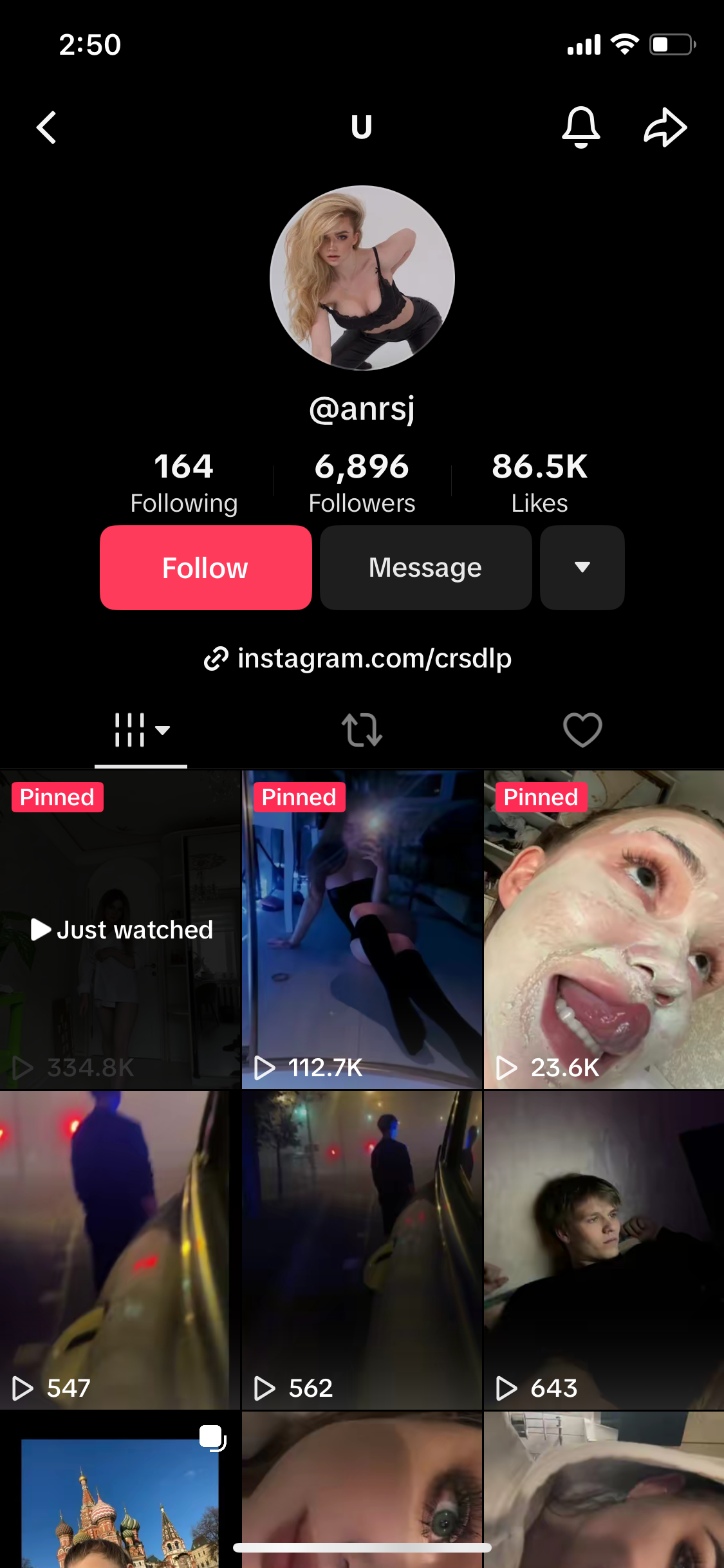The height and width of the screenshot is (1568, 724).
Task: Open the notifications bell for this profile
Action: pos(580,127)
